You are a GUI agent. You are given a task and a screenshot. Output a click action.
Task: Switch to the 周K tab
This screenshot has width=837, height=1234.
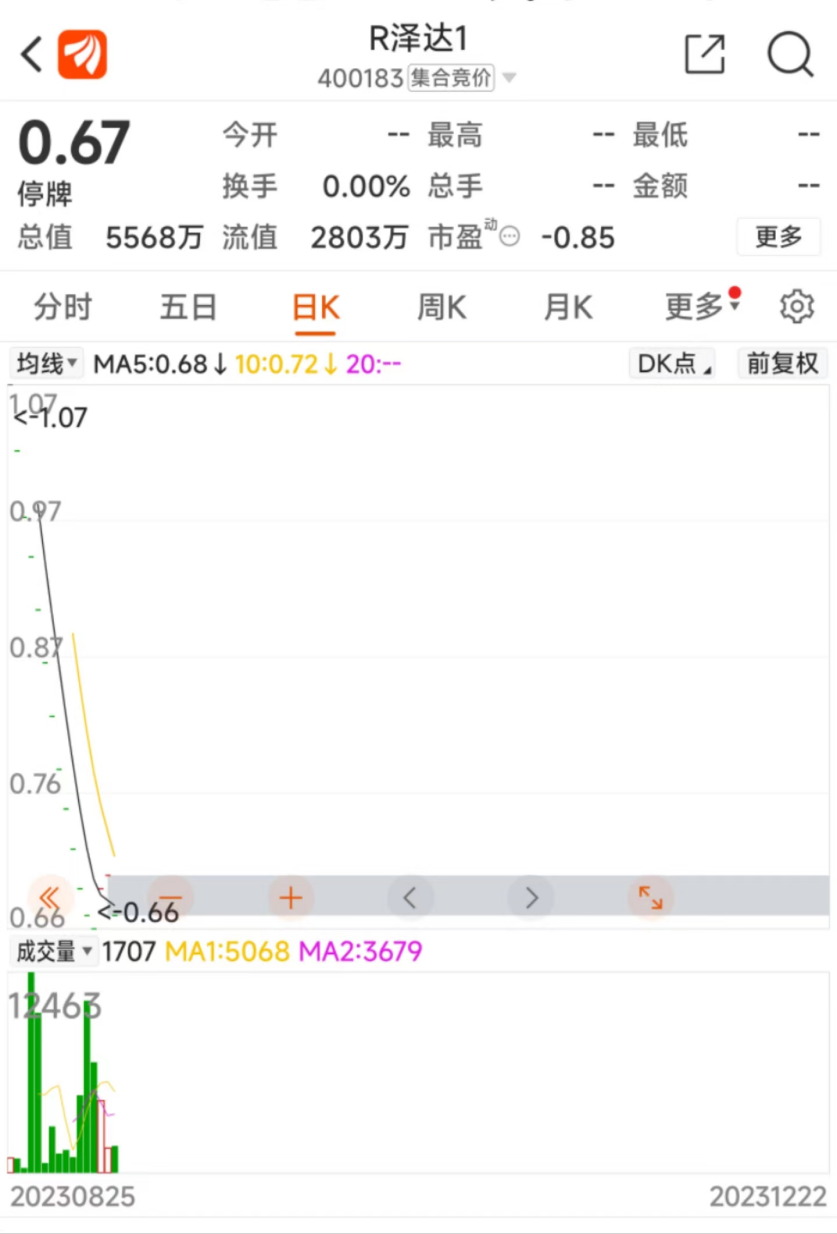pyautogui.click(x=441, y=307)
